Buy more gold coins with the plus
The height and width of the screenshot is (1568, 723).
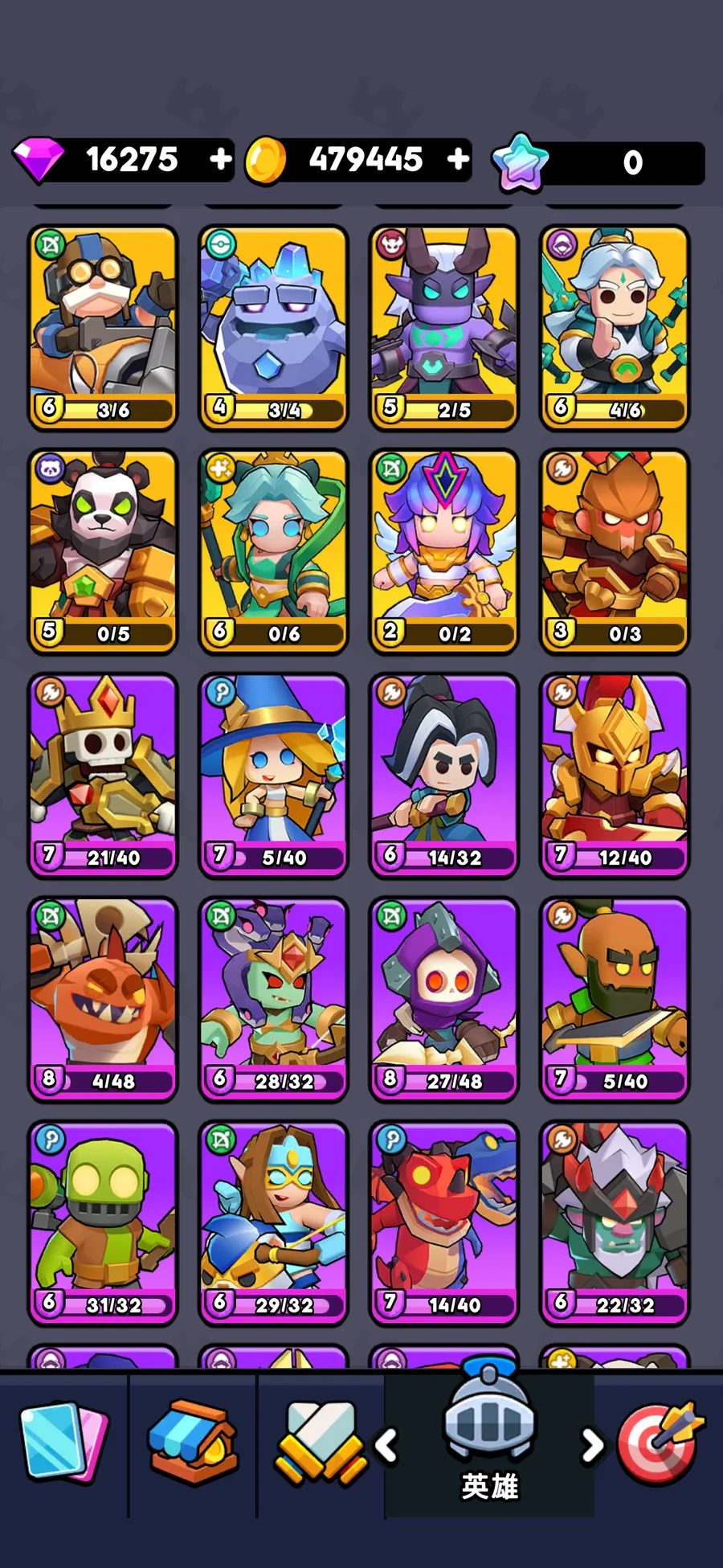pyautogui.click(x=458, y=159)
